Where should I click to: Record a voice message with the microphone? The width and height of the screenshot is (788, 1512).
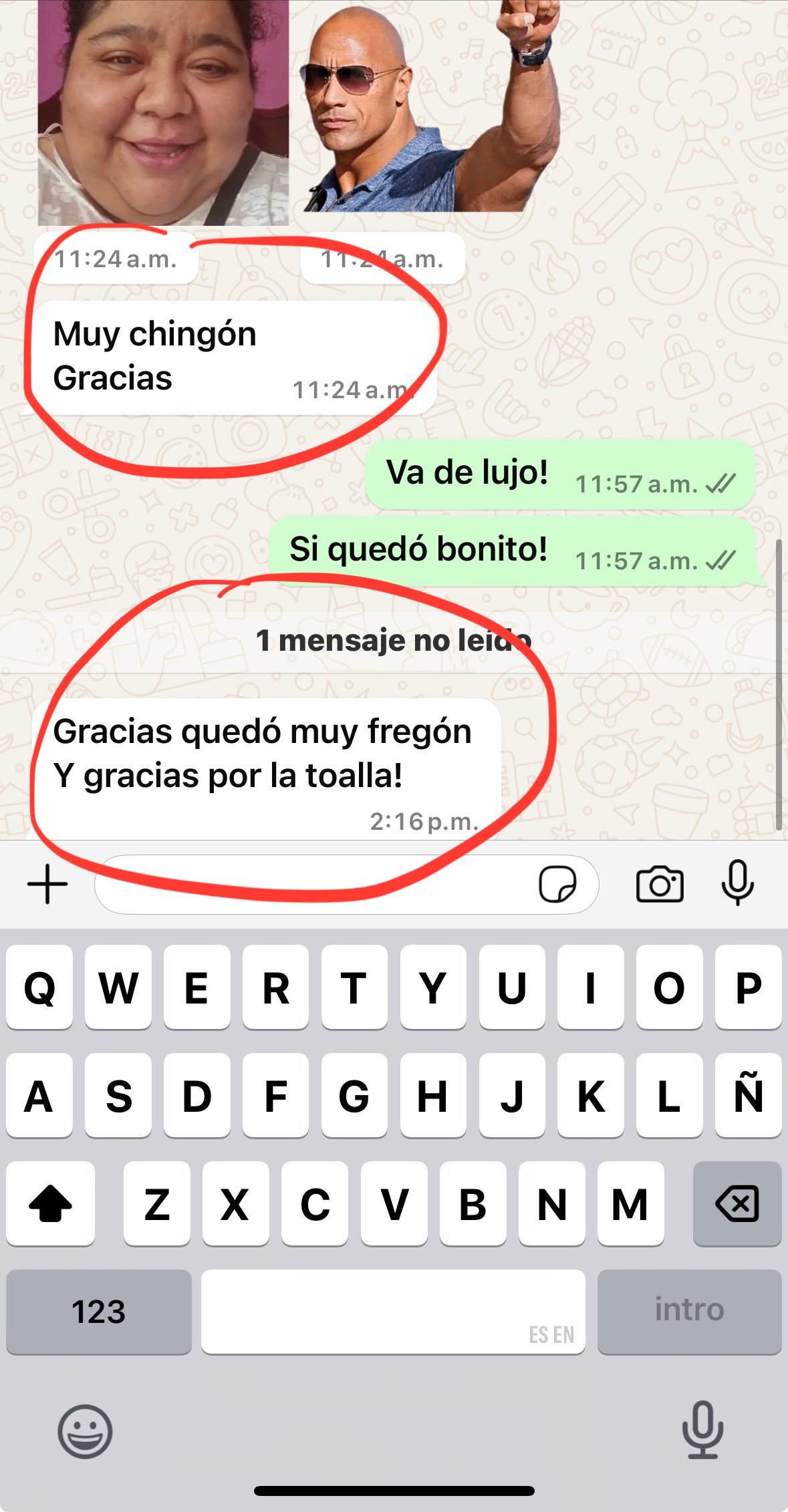click(737, 883)
